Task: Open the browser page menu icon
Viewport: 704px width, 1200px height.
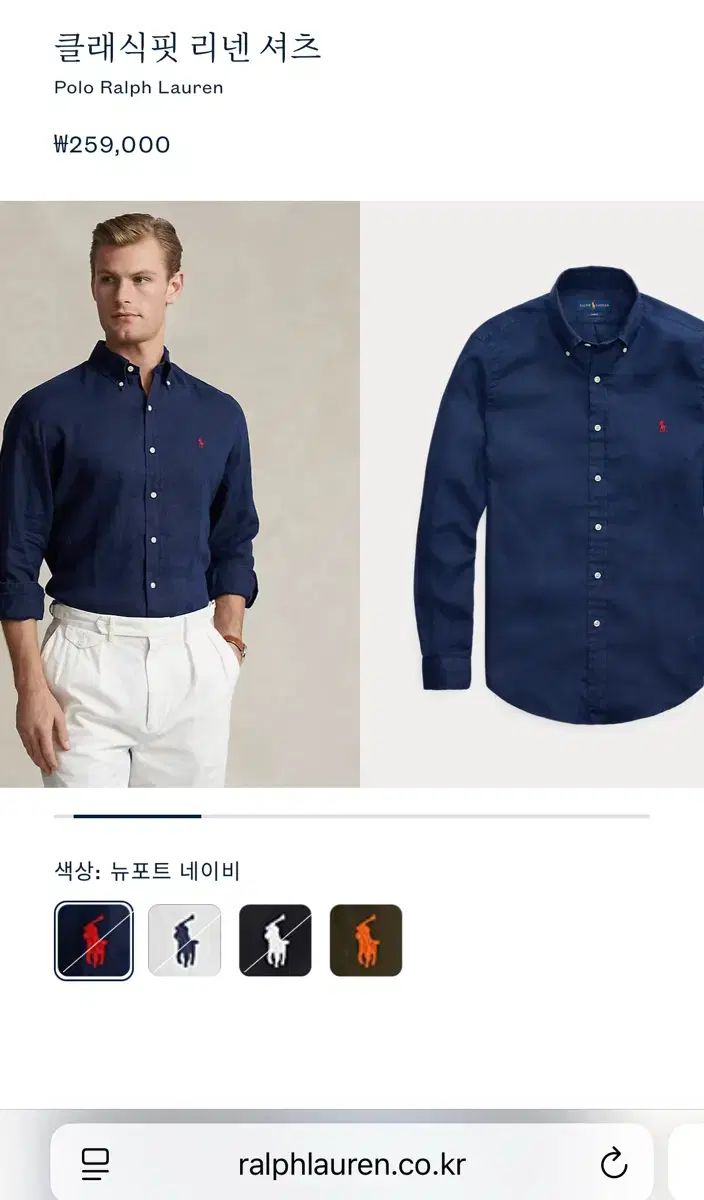Action: click(x=96, y=1164)
